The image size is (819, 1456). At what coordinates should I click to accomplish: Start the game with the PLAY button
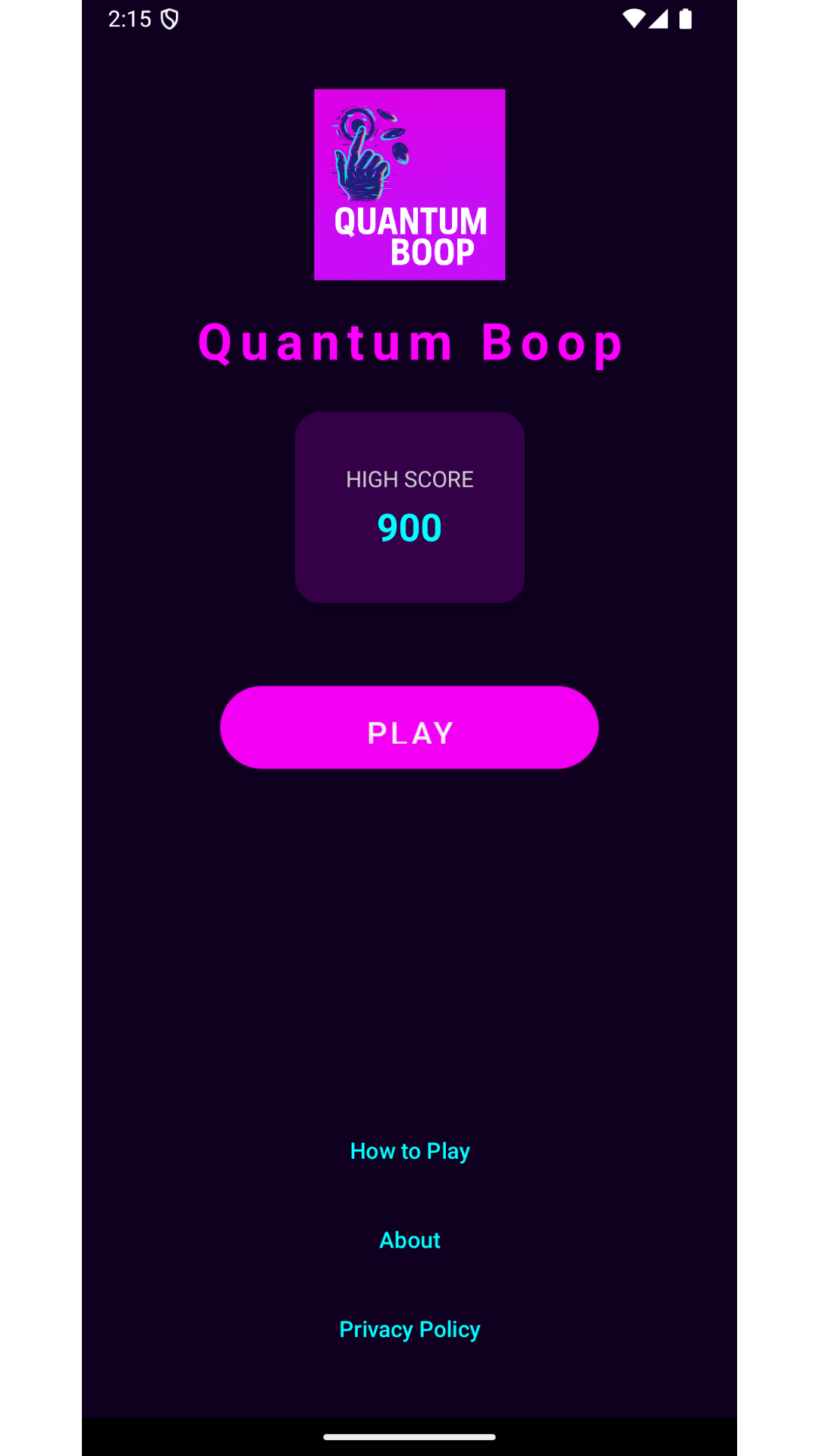point(409,727)
